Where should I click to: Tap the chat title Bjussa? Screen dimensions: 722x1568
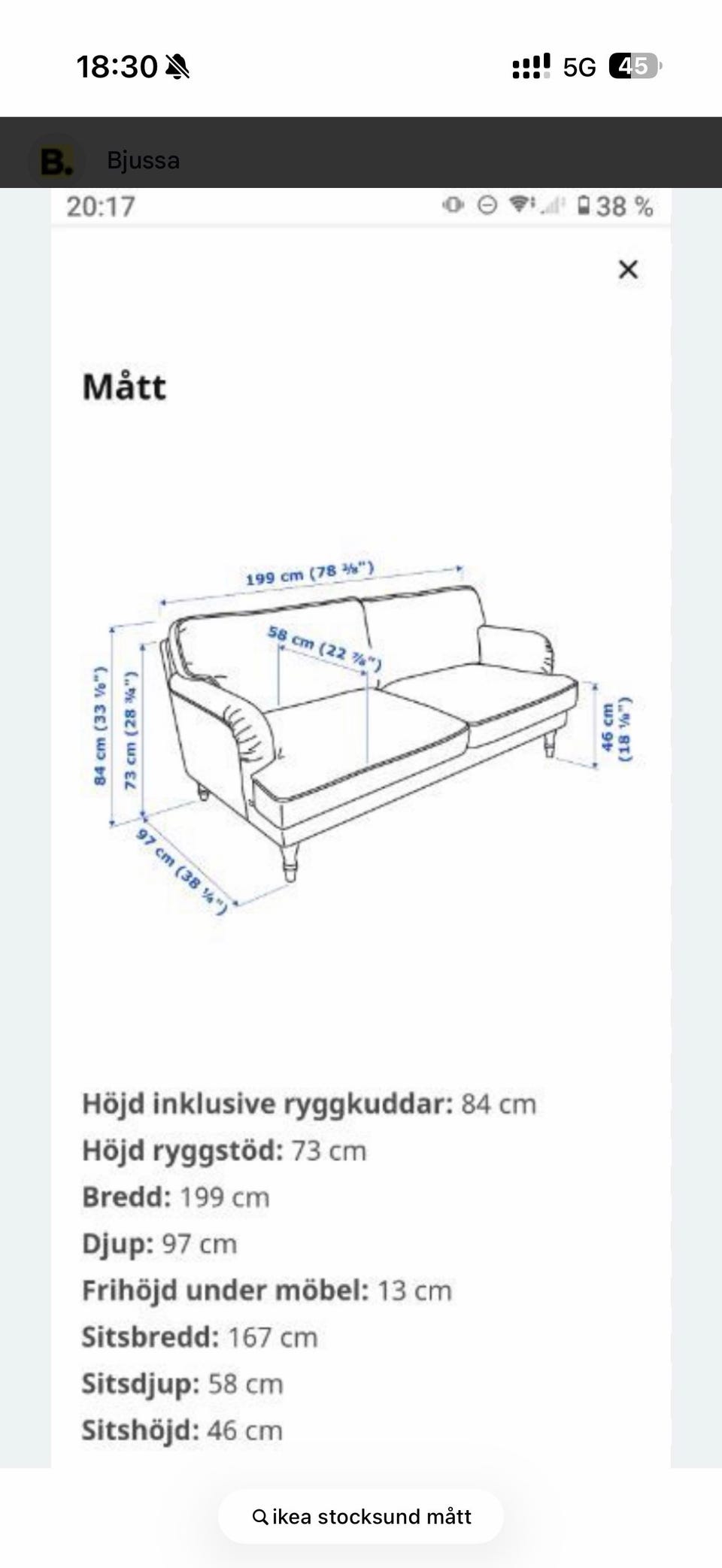click(x=141, y=159)
